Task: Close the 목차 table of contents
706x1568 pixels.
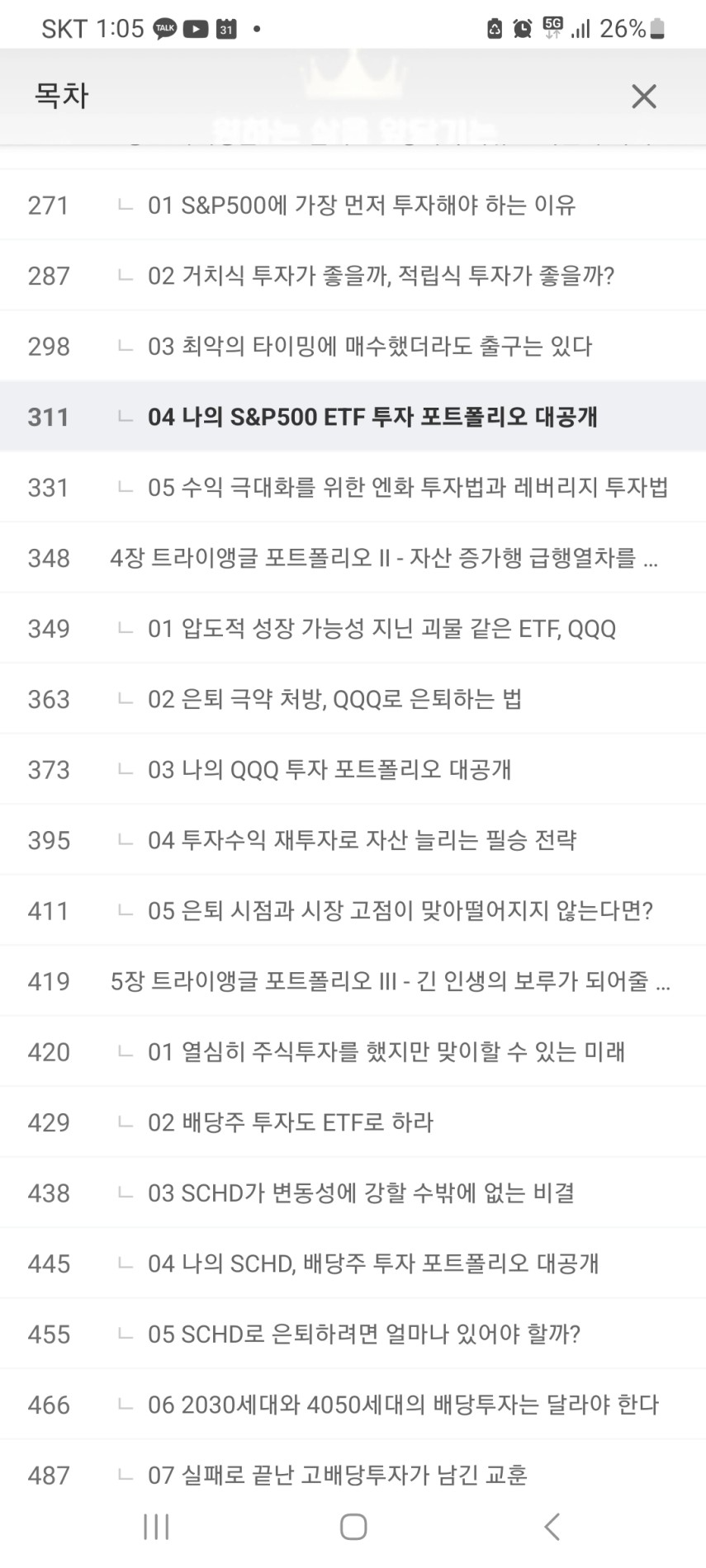Action: coord(643,97)
